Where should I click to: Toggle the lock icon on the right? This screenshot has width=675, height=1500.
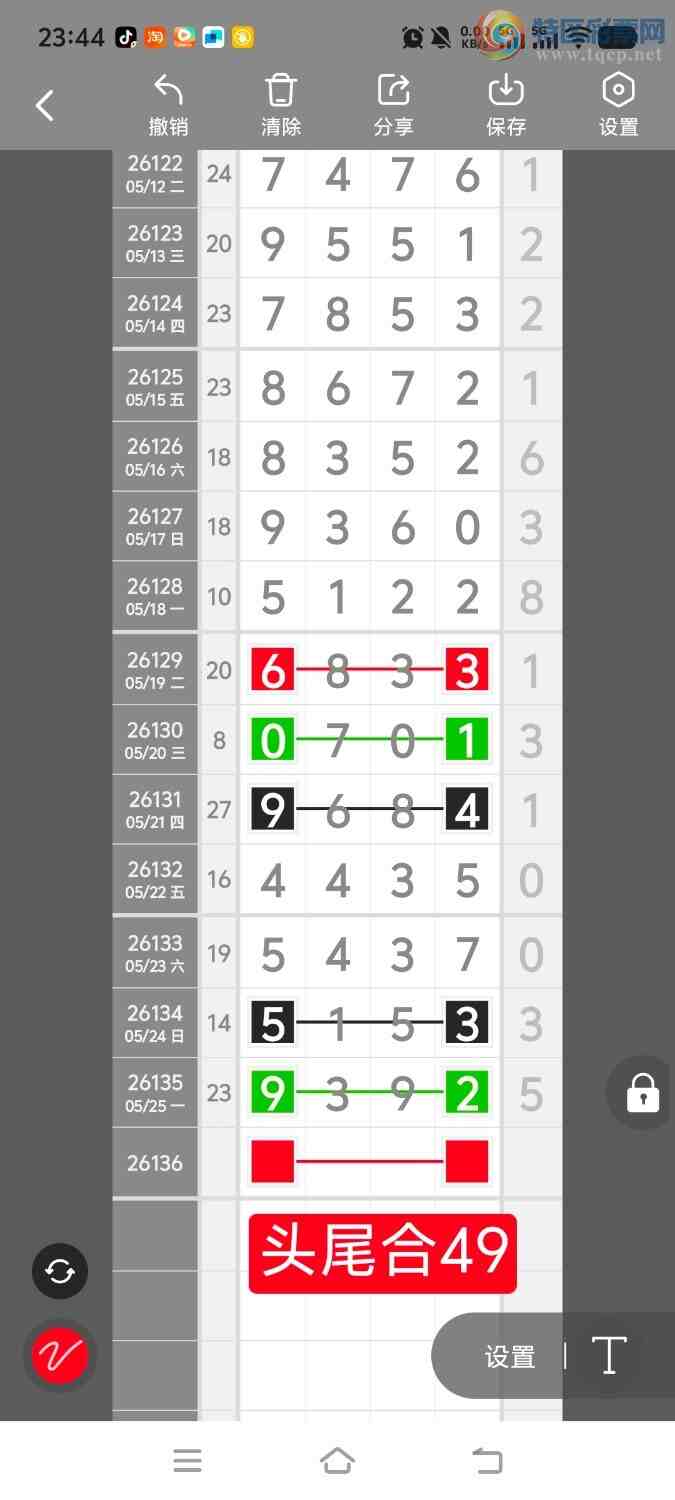pos(643,1093)
